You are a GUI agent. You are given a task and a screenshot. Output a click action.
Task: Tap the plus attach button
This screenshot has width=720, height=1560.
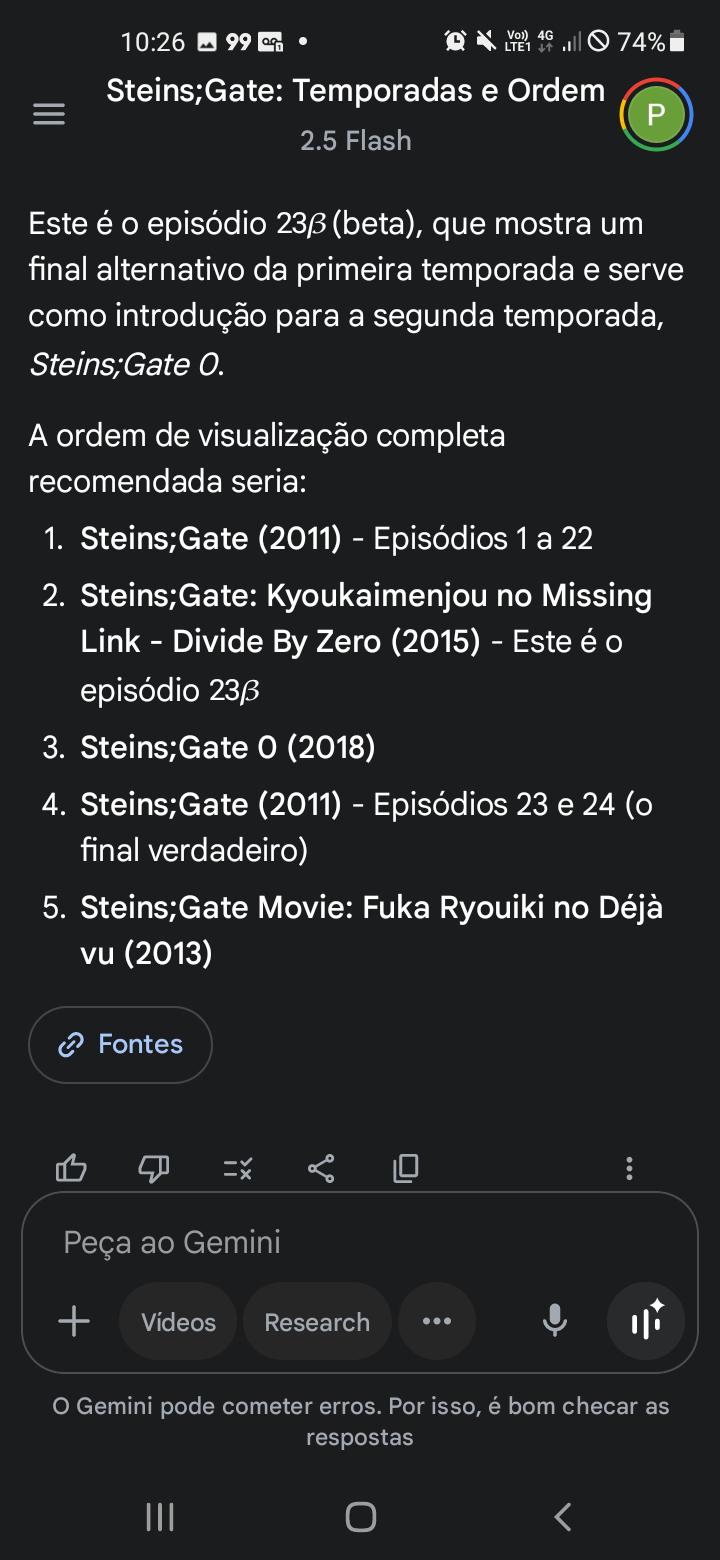pos(74,1322)
